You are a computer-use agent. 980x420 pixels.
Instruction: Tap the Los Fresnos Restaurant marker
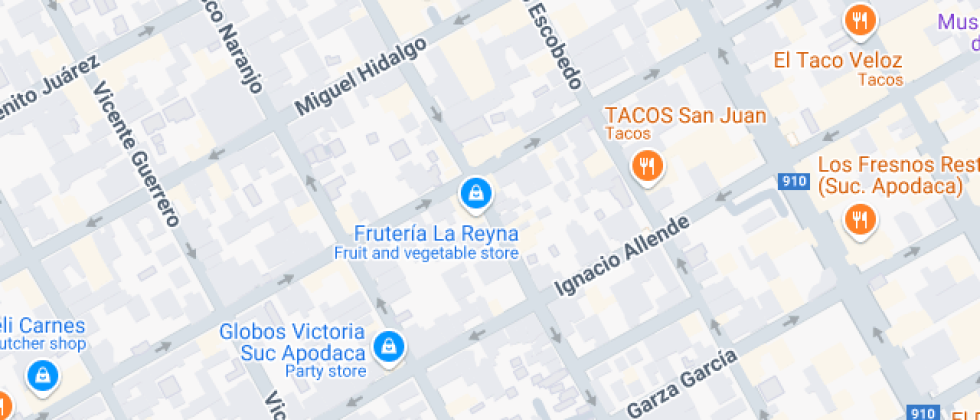pos(858,219)
